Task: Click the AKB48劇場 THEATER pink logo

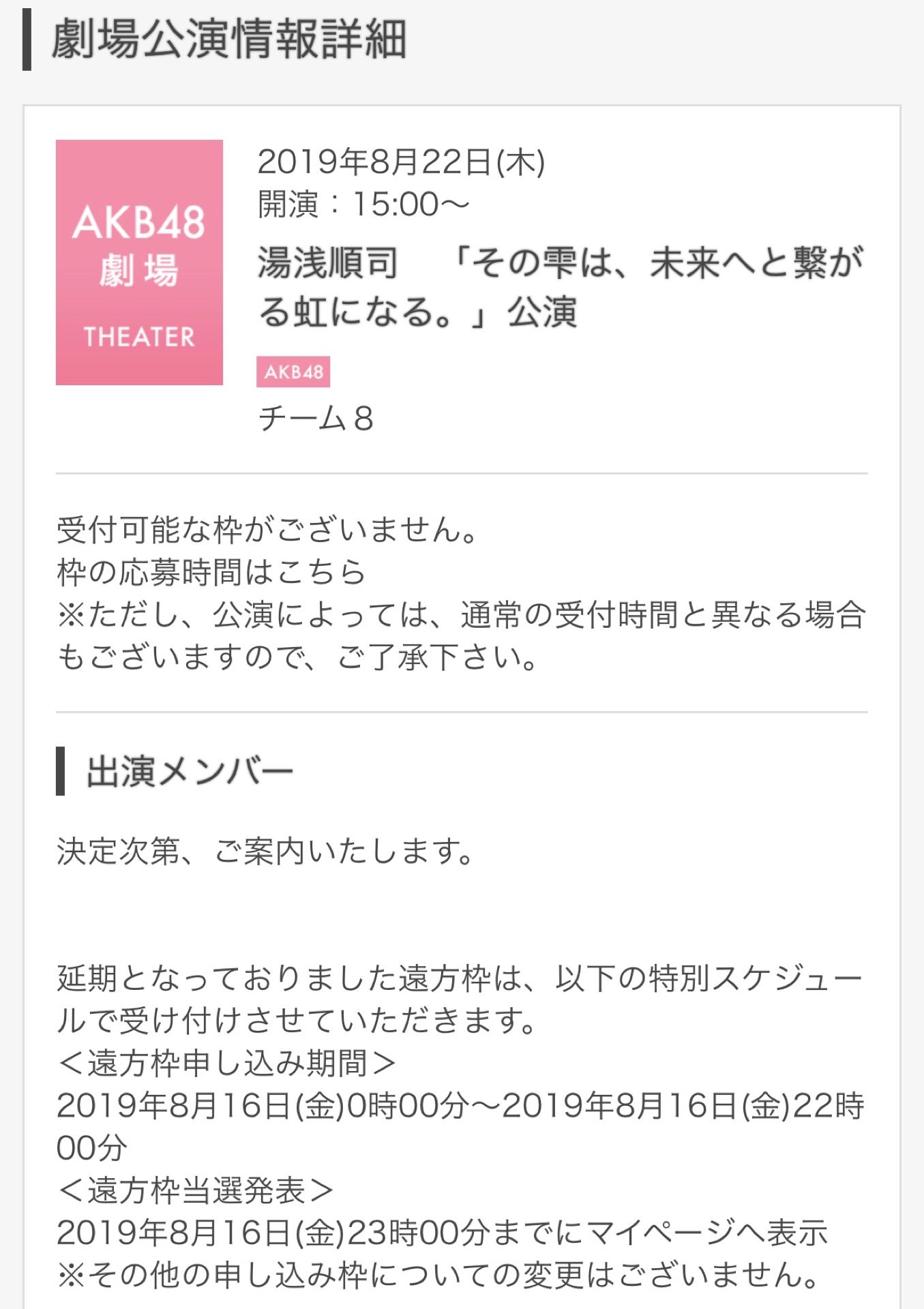Action: point(139,261)
